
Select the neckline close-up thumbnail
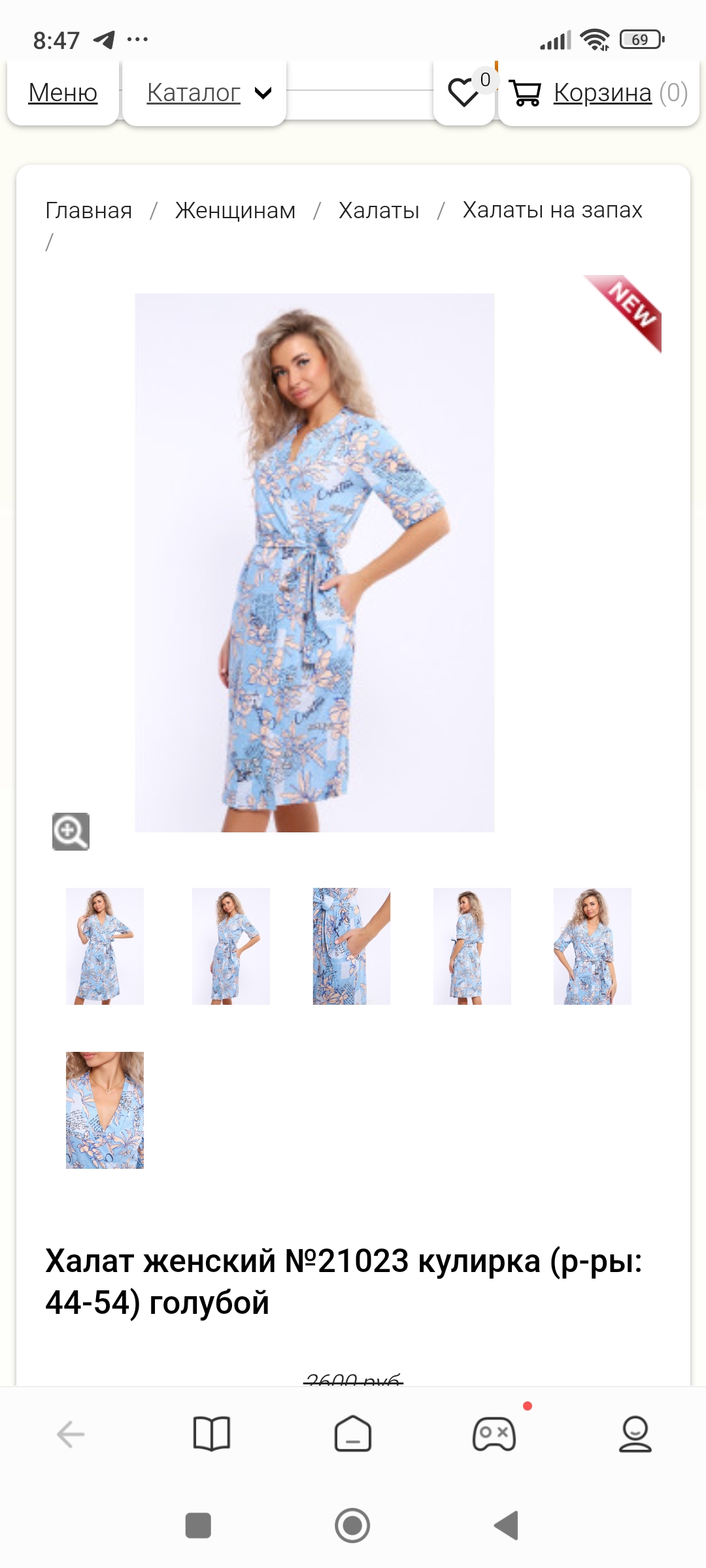pos(105,1110)
